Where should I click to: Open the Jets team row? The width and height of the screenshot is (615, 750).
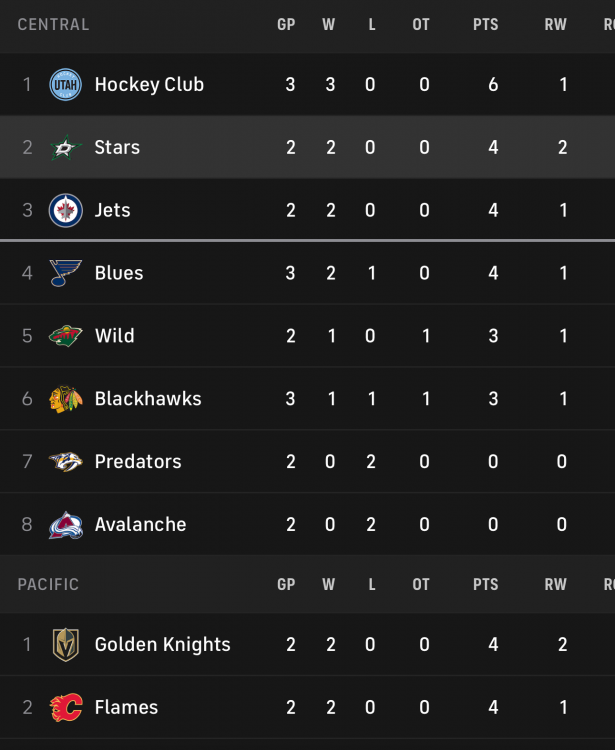point(112,211)
